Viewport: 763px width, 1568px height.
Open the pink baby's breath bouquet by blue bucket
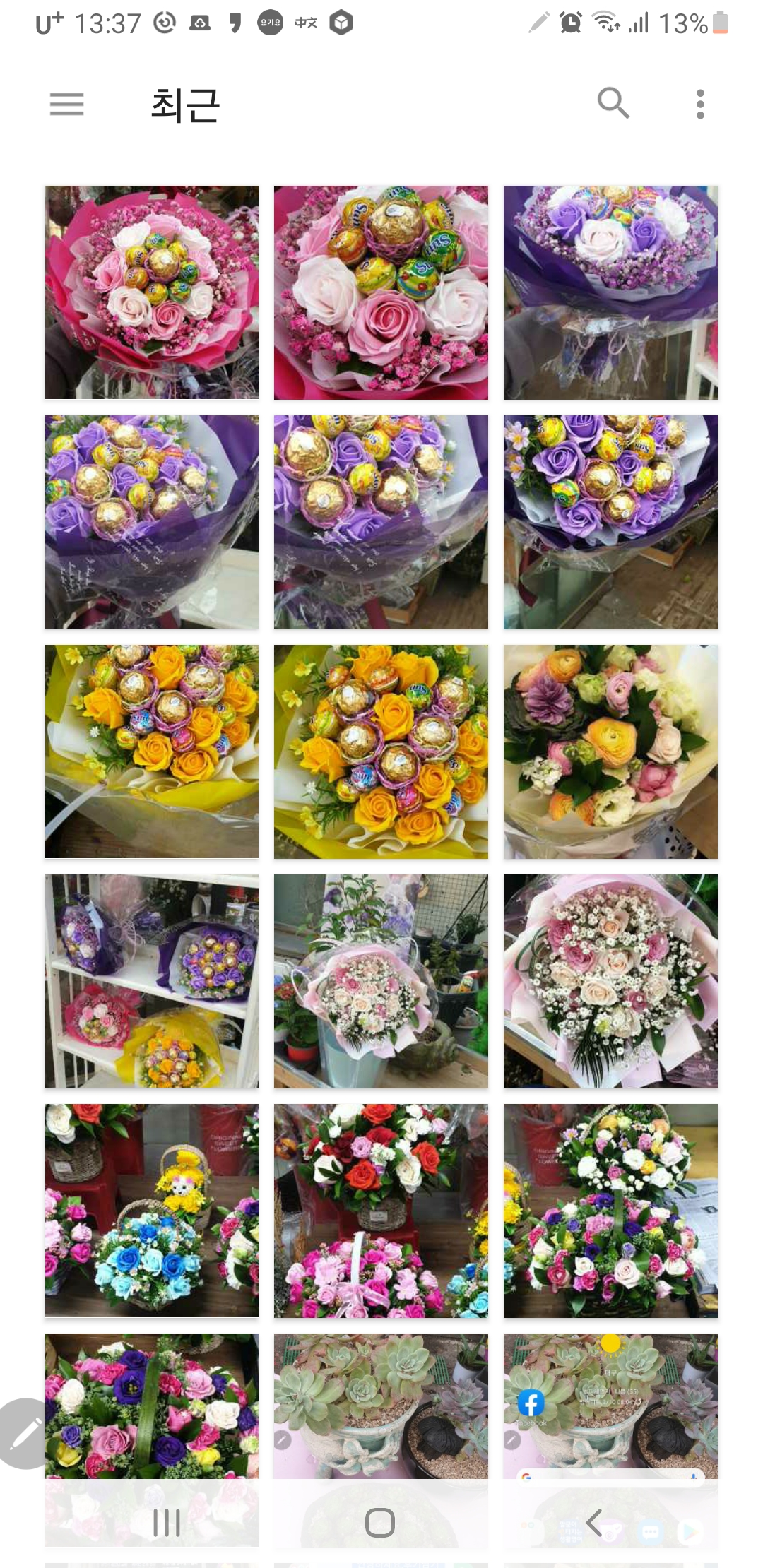point(381,981)
